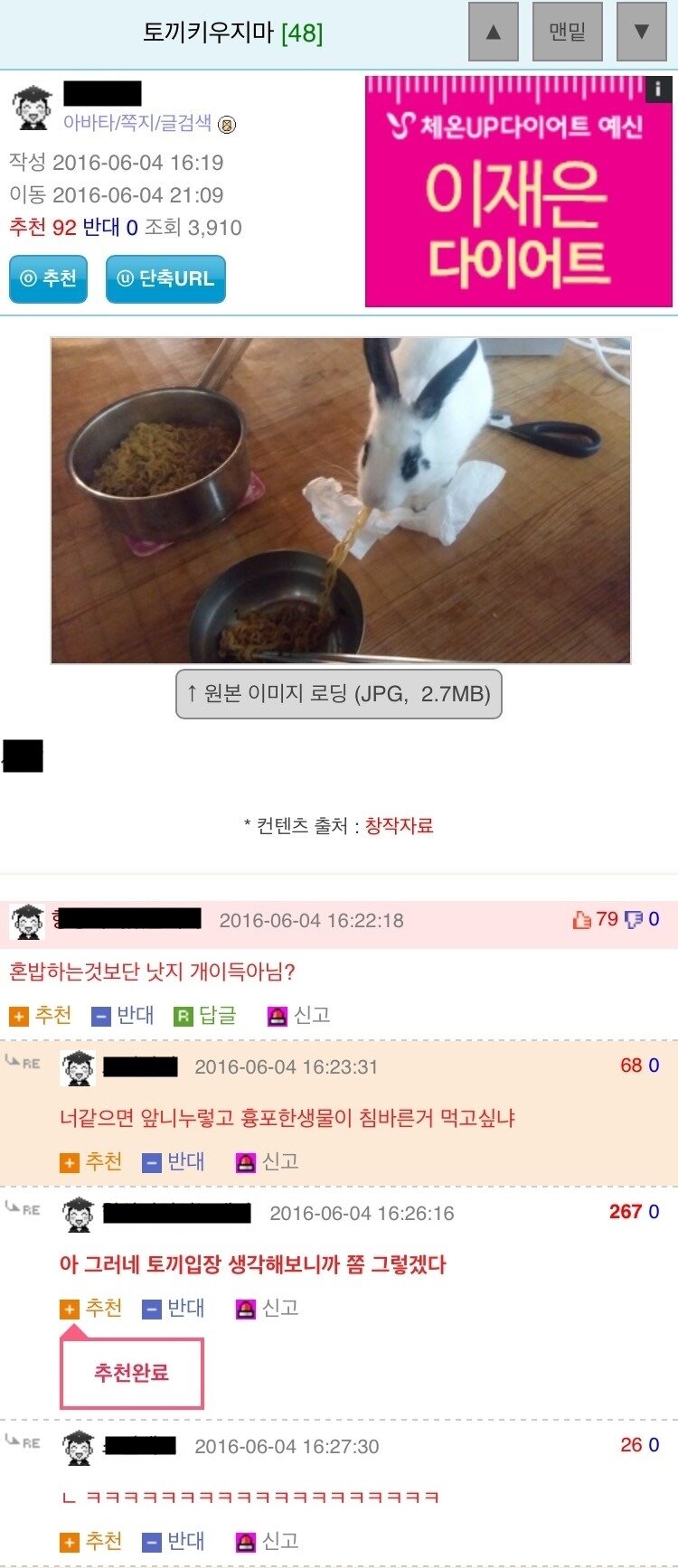Open the 창작자료 content source link
Viewport: 678px width, 1568px height.
pyautogui.click(x=399, y=825)
